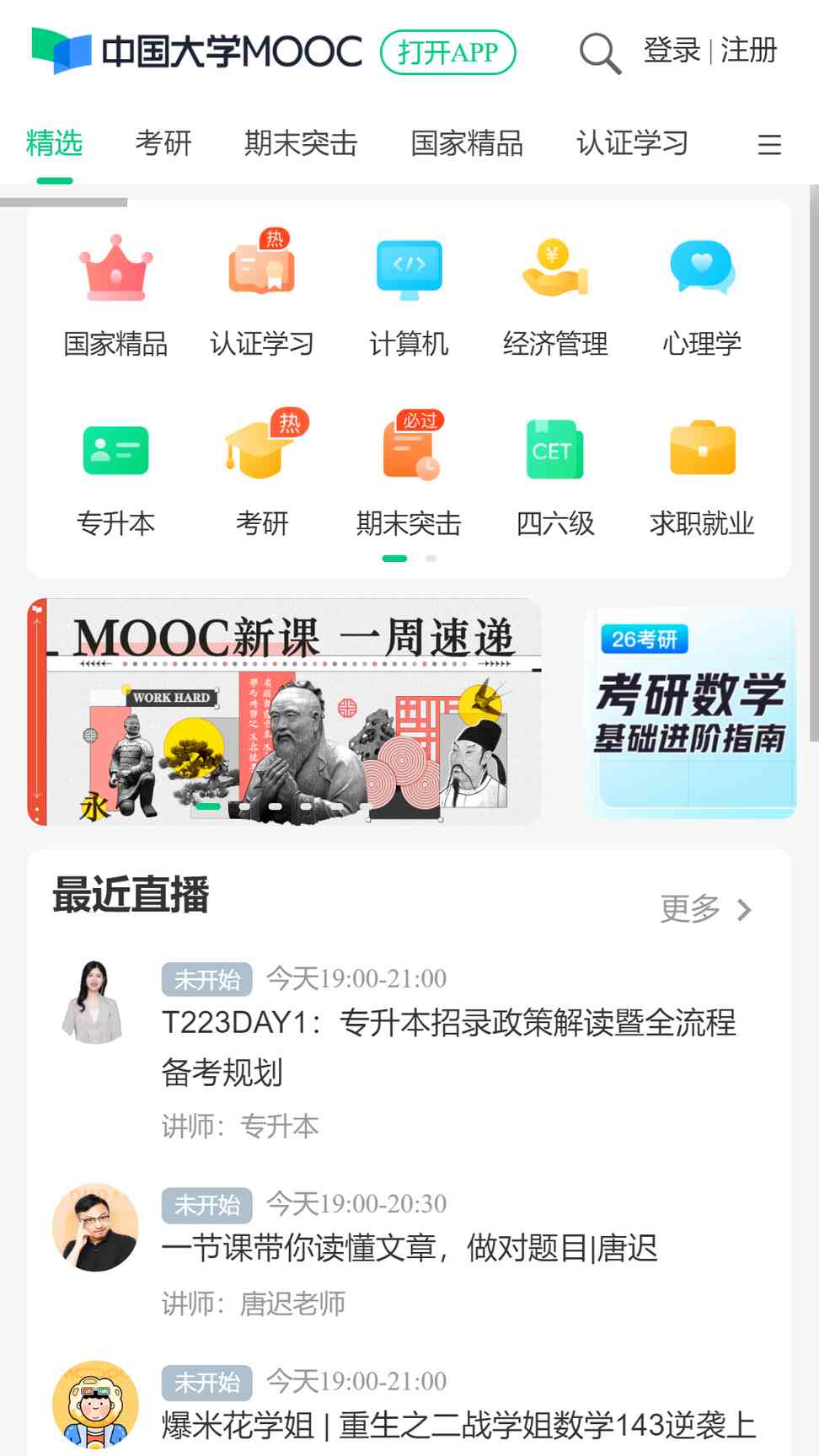Switch to the 认证学习 top tab
819x1456 pixels.
pyautogui.click(x=633, y=143)
